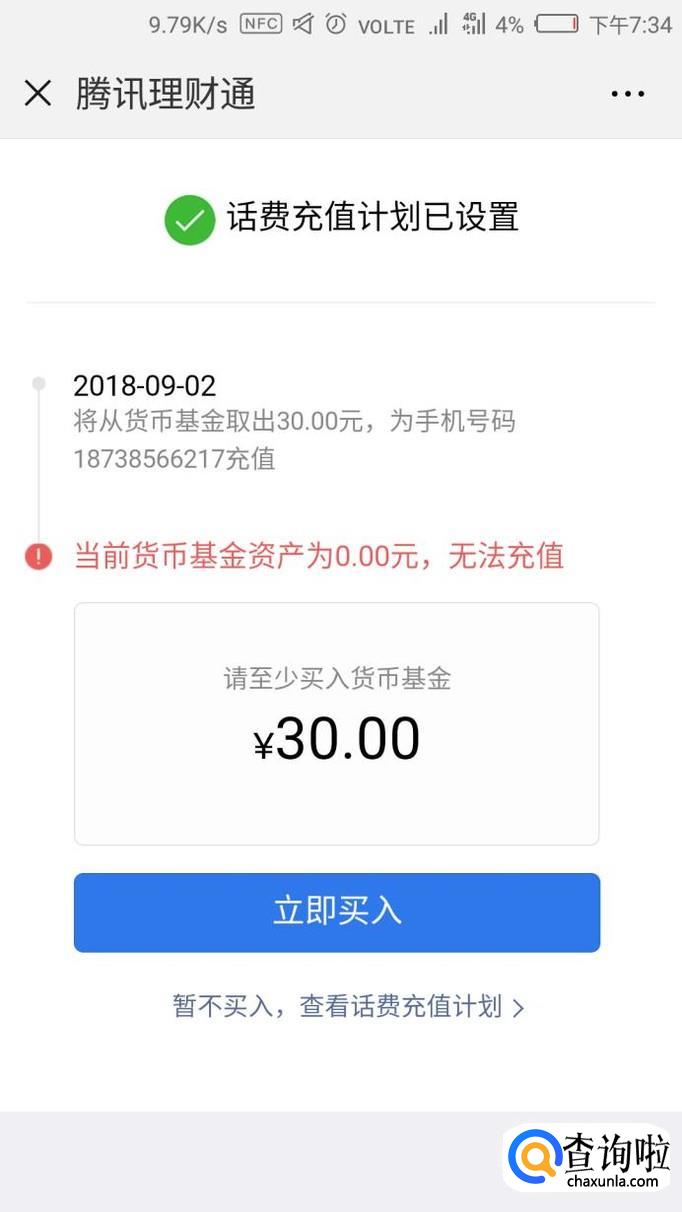Viewport: 682px width, 1212px height.
Task: Open 暂不买入，查看话费充值计划 link
Action: tap(347, 1006)
